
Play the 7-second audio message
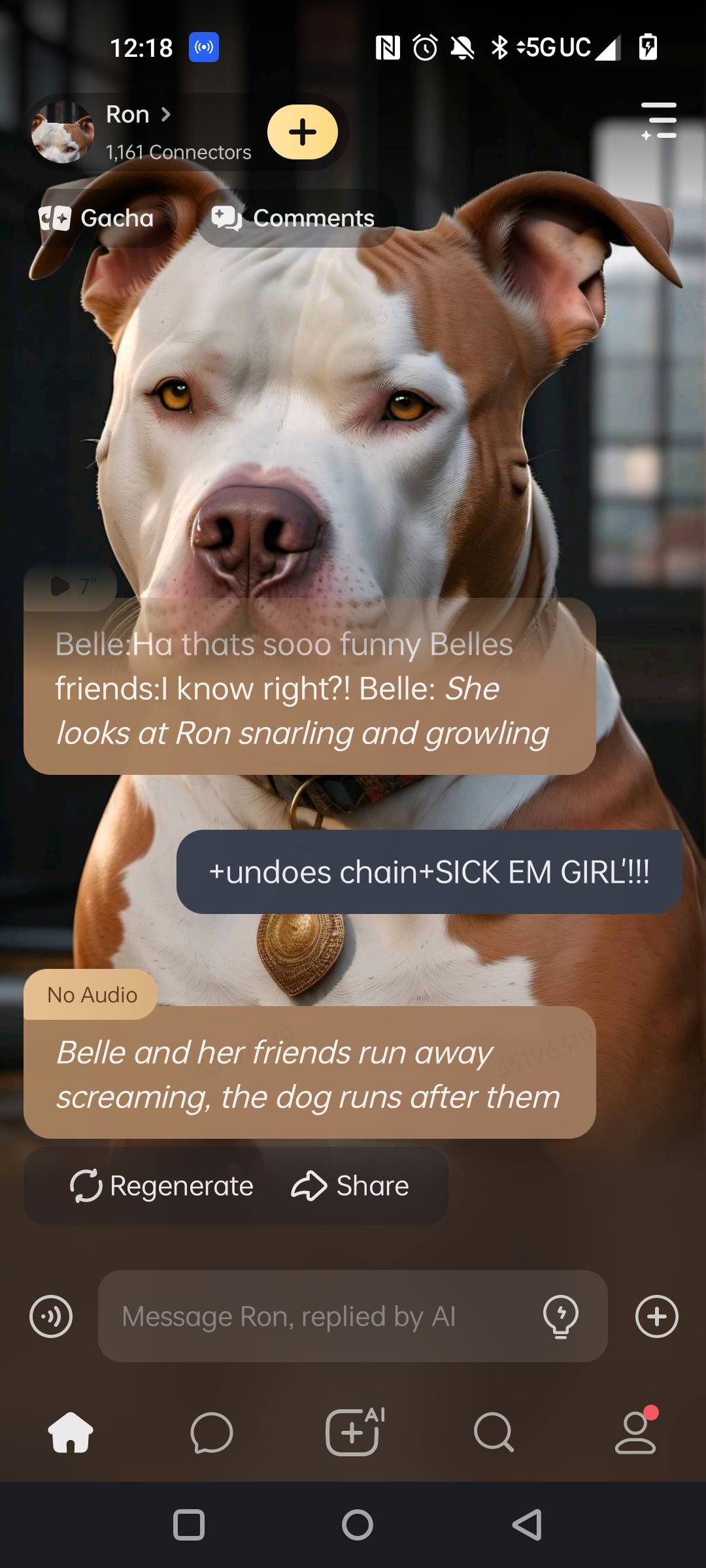pyautogui.click(x=71, y=586)
